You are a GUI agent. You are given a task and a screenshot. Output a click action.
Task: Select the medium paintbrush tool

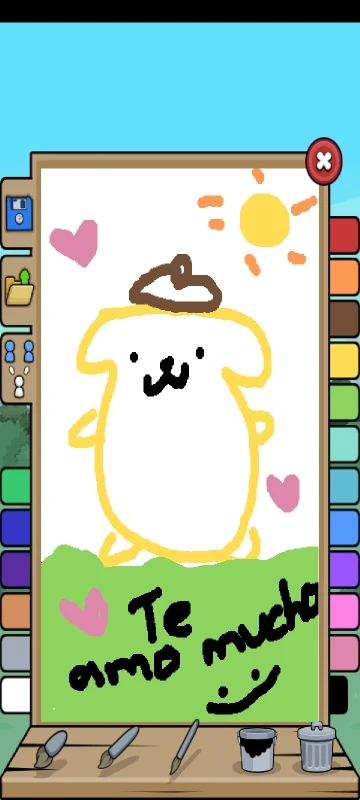tap(118, 747)
